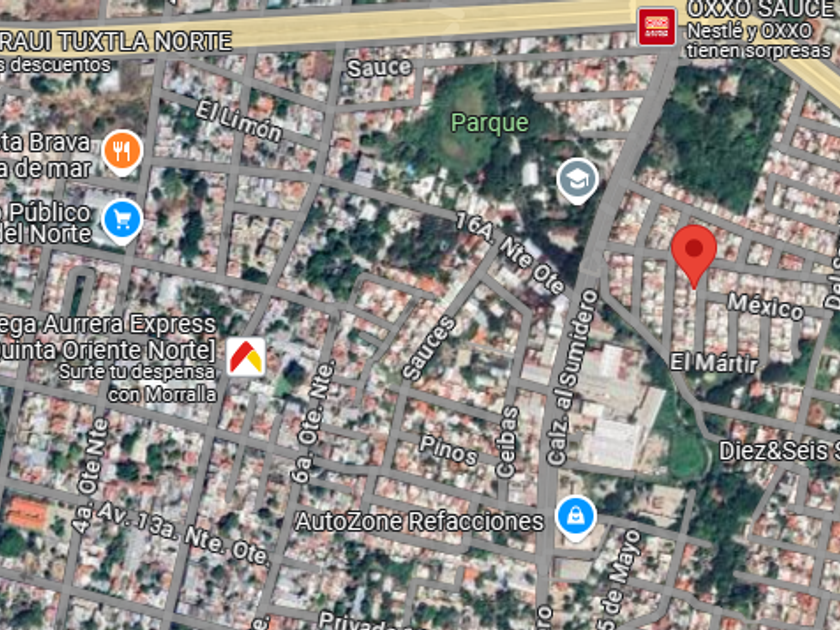Tap the green Parque label
This screenshot has height=630, width=840.
pos(490,123)
